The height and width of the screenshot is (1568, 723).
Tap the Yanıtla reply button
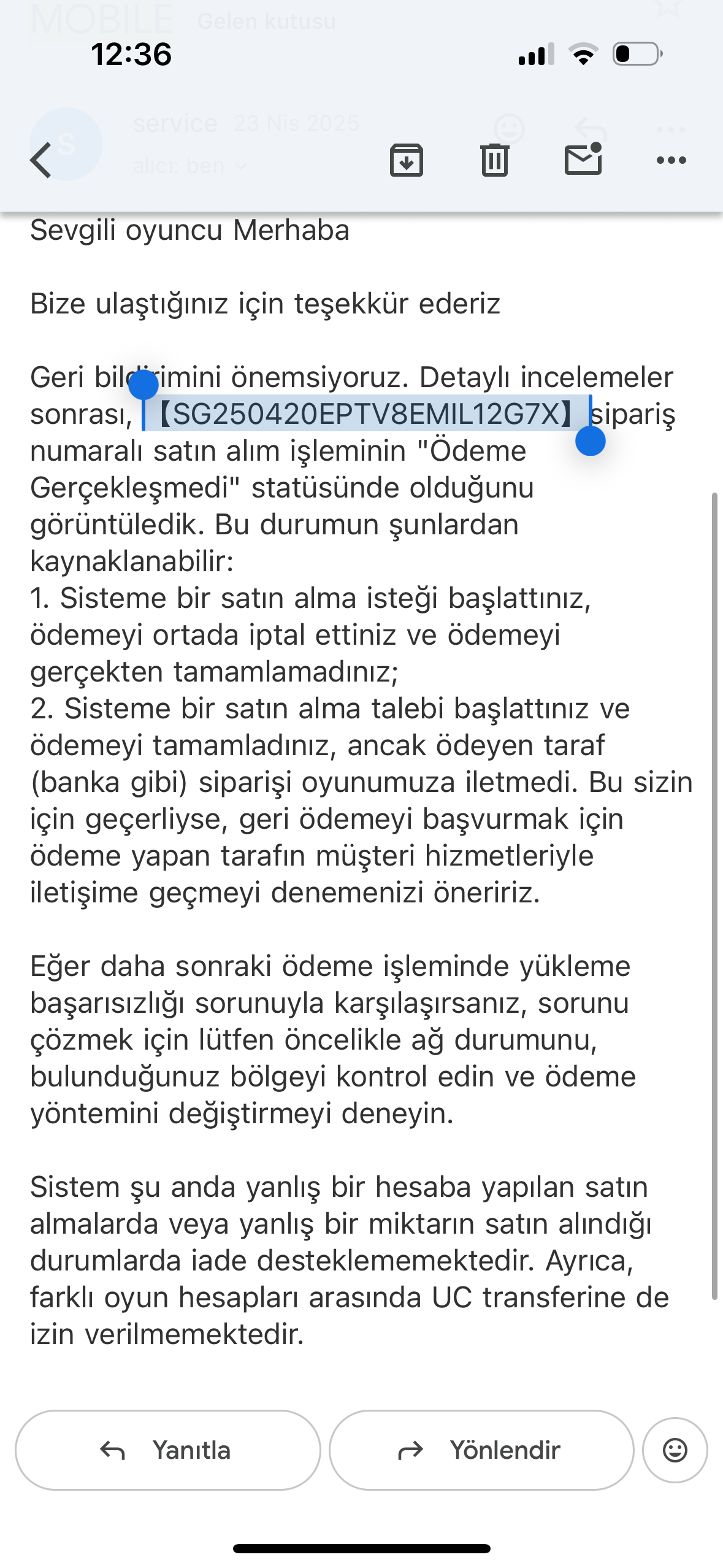point(168,1450)
